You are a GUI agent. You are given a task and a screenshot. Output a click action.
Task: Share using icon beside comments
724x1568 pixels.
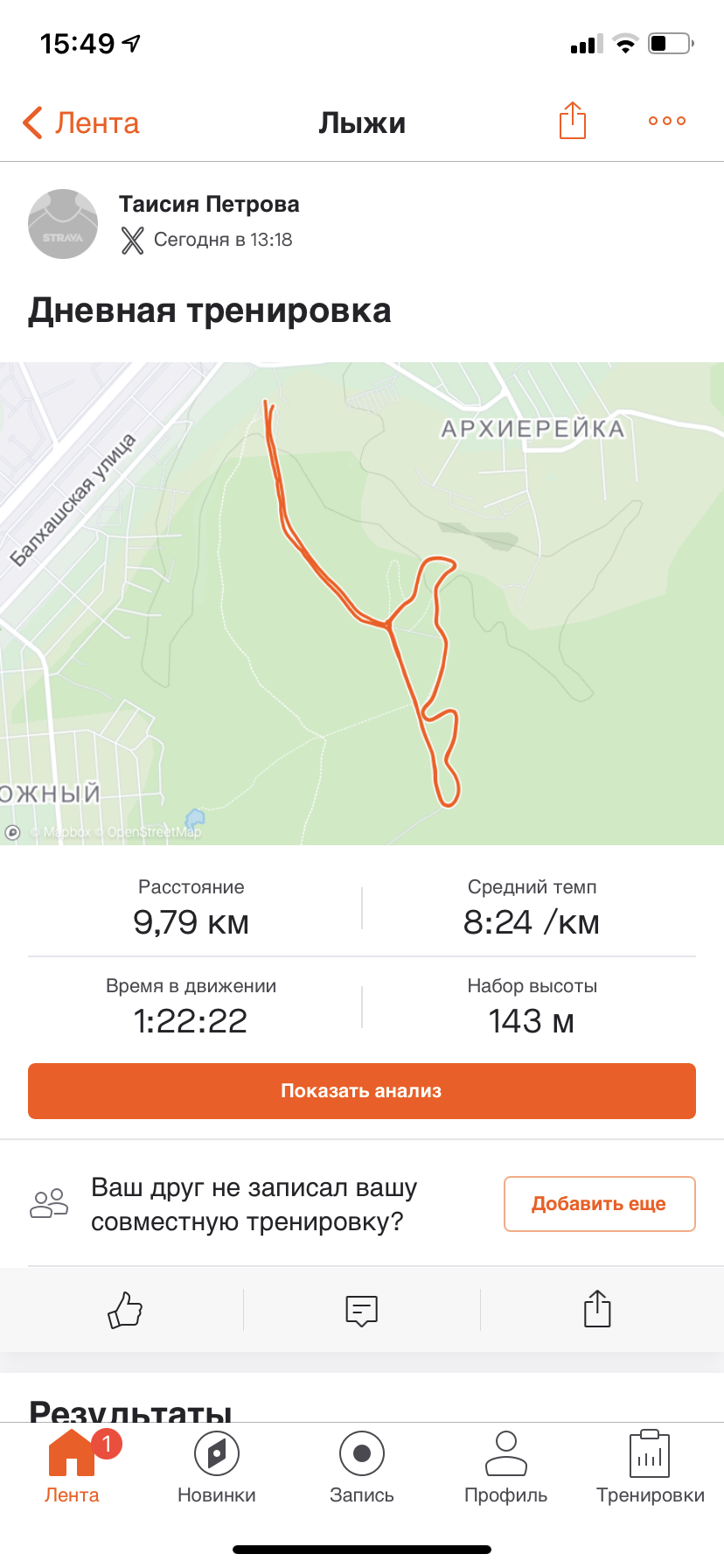(x=597, y=1310)
